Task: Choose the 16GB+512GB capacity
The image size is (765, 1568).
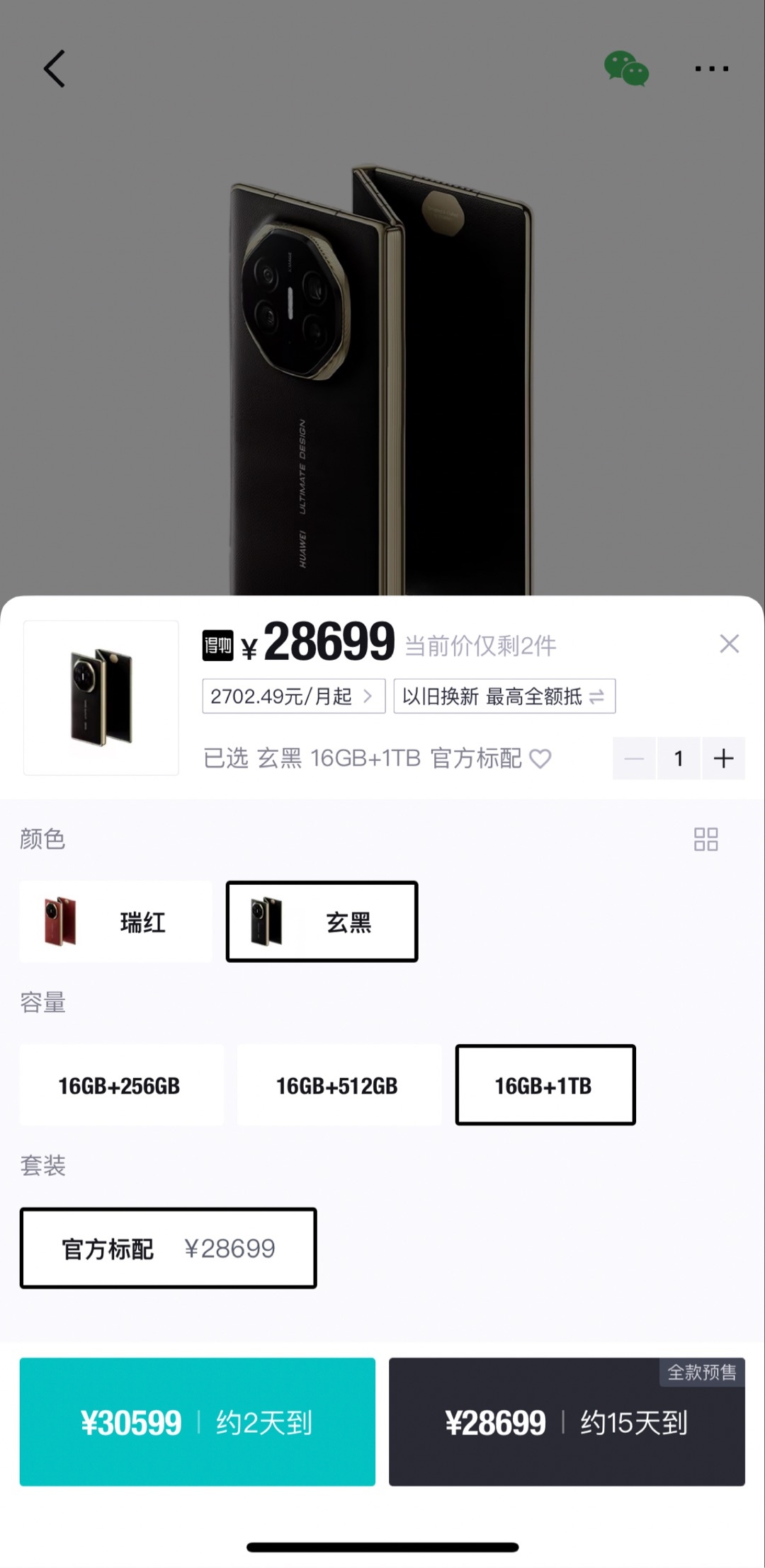Action: pos(339,1085)
